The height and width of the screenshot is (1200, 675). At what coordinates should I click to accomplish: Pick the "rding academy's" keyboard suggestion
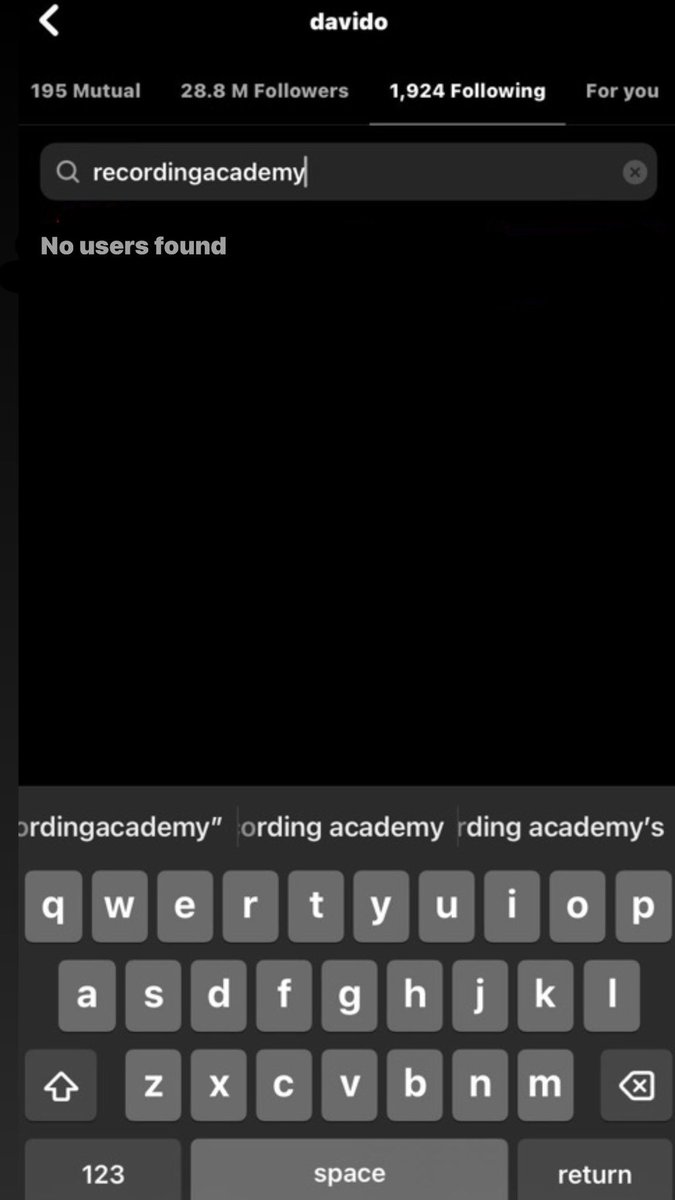562,828
